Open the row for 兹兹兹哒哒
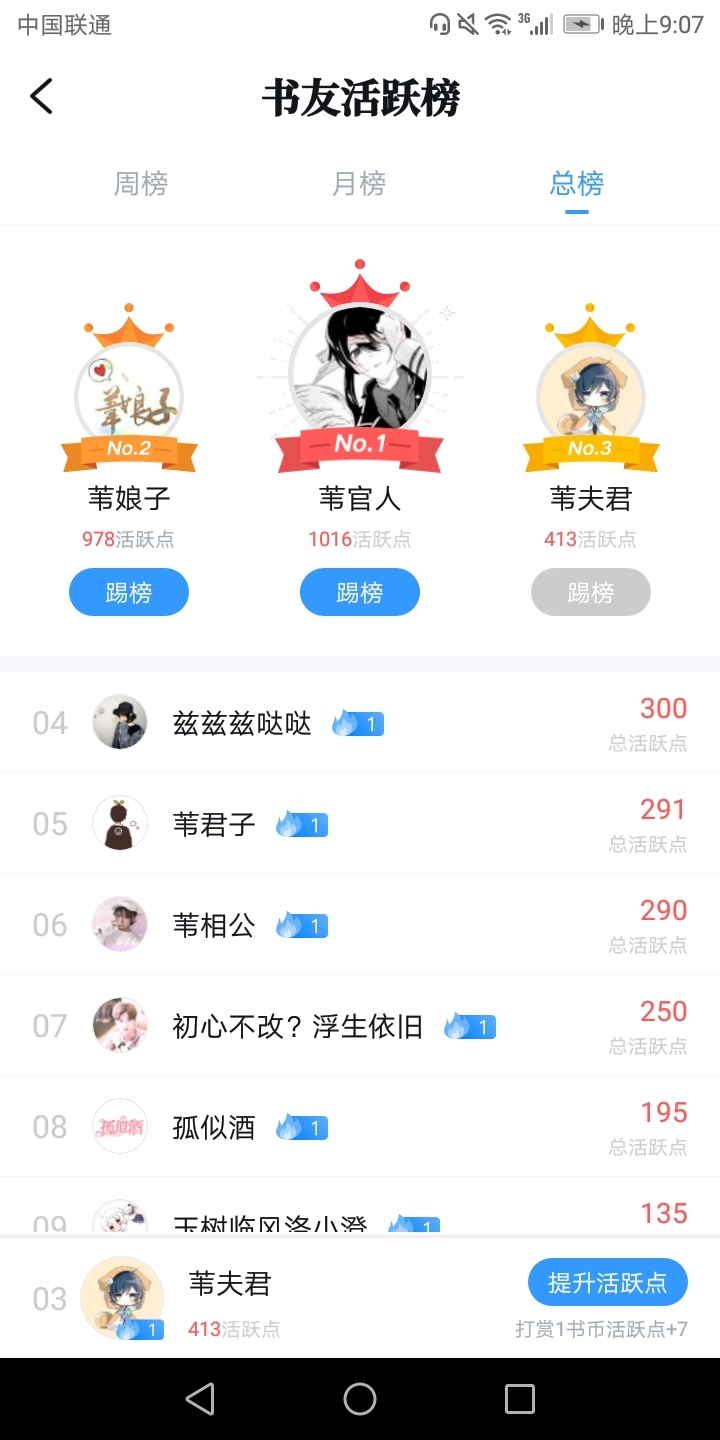This screenshot has height=1440, width=720. point(360,722)
